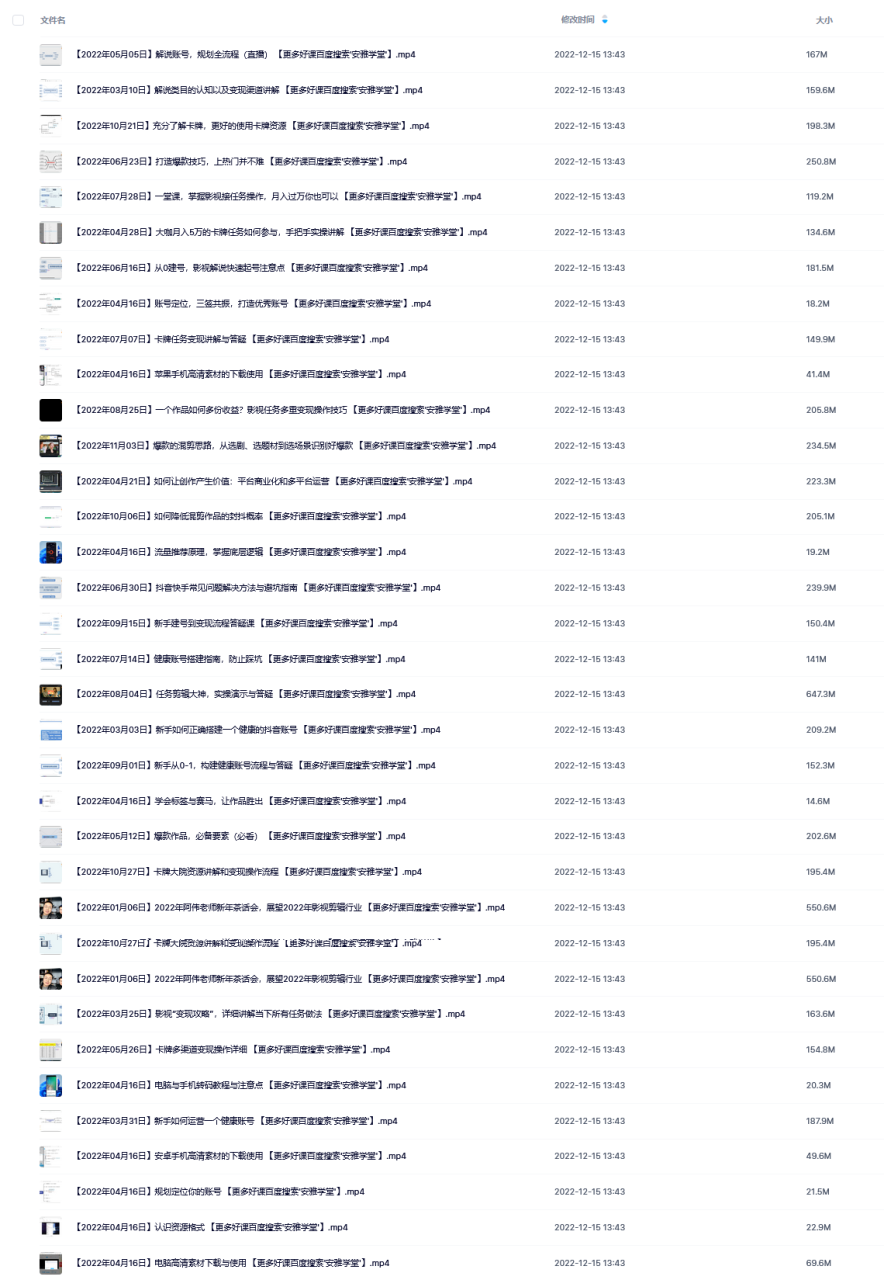884x1280 pixels.
Task: Tick the select-all checkbox beside 文件名
Action: click(x=18, y=20)
